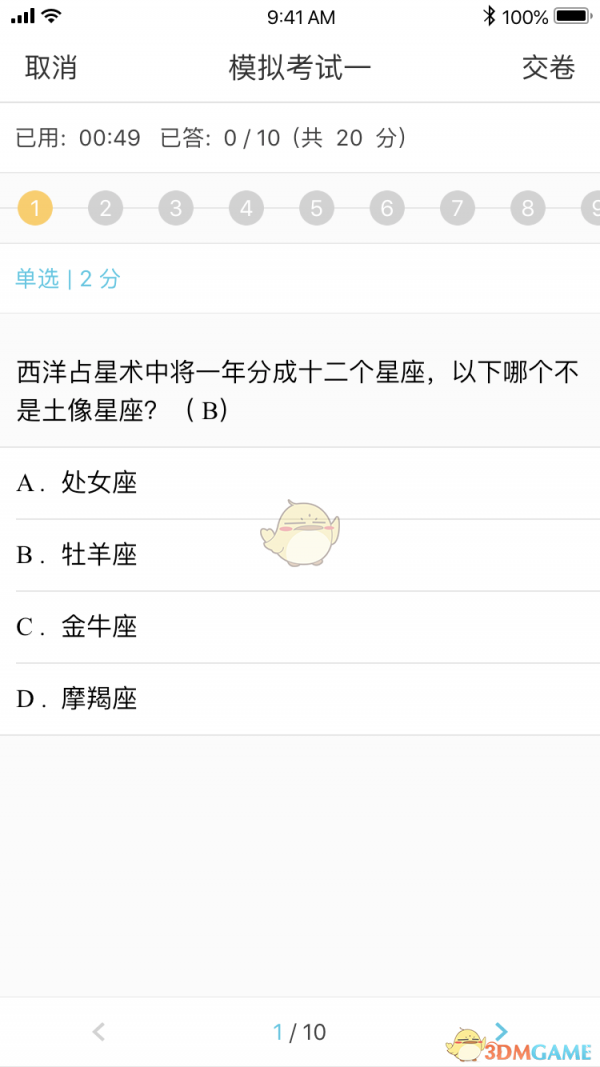Viewport: 600px width, 1067px height.
Task: Go to the previous question arrow
Action: [x=98, y=1032]
